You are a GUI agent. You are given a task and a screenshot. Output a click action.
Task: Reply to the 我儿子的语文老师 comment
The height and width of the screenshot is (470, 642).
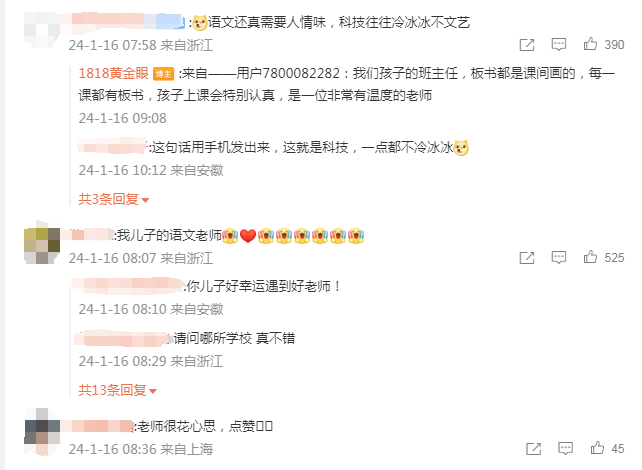558,258
